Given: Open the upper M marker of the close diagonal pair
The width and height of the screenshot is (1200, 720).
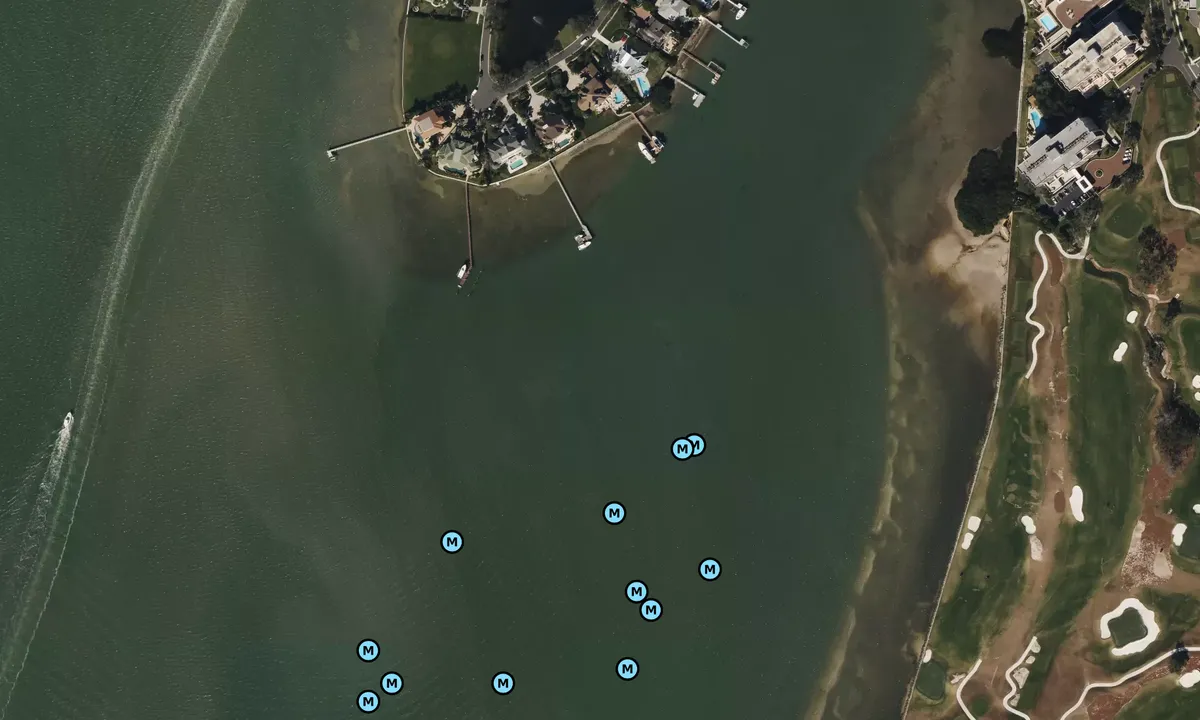Looking at the screenshot, I should (x=636, y=592).
